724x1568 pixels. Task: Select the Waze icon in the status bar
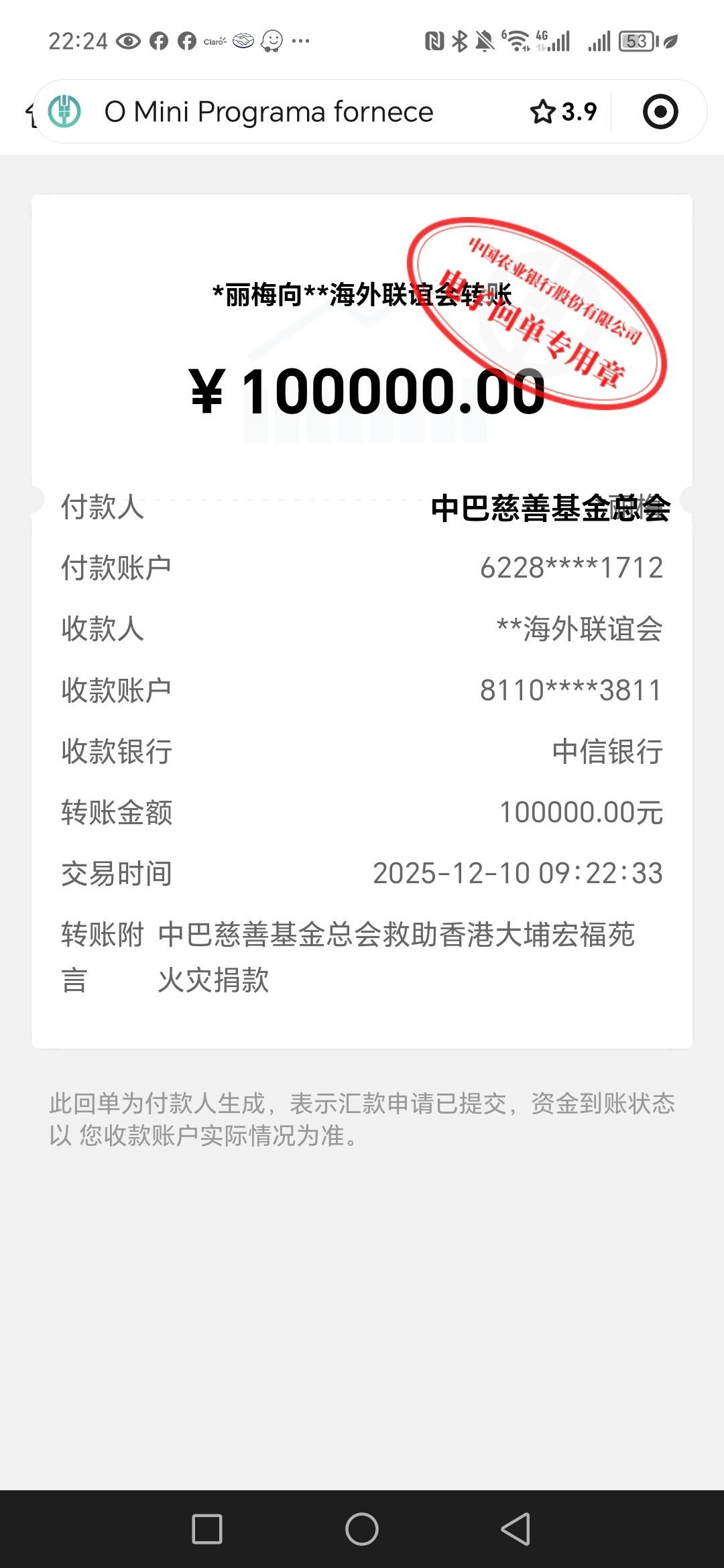(x=271, y=42)
